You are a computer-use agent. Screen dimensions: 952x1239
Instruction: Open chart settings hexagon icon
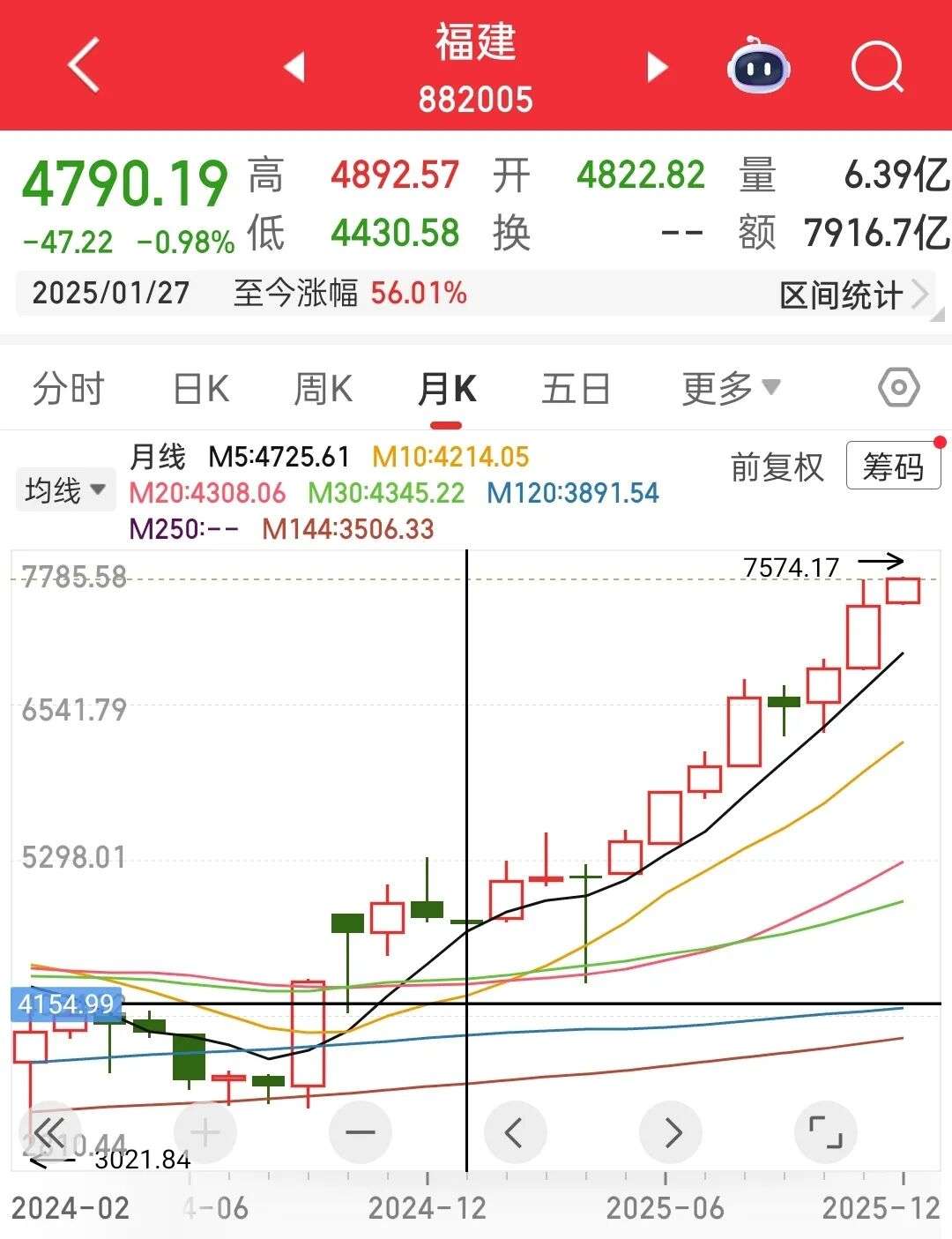pos(898,387)
